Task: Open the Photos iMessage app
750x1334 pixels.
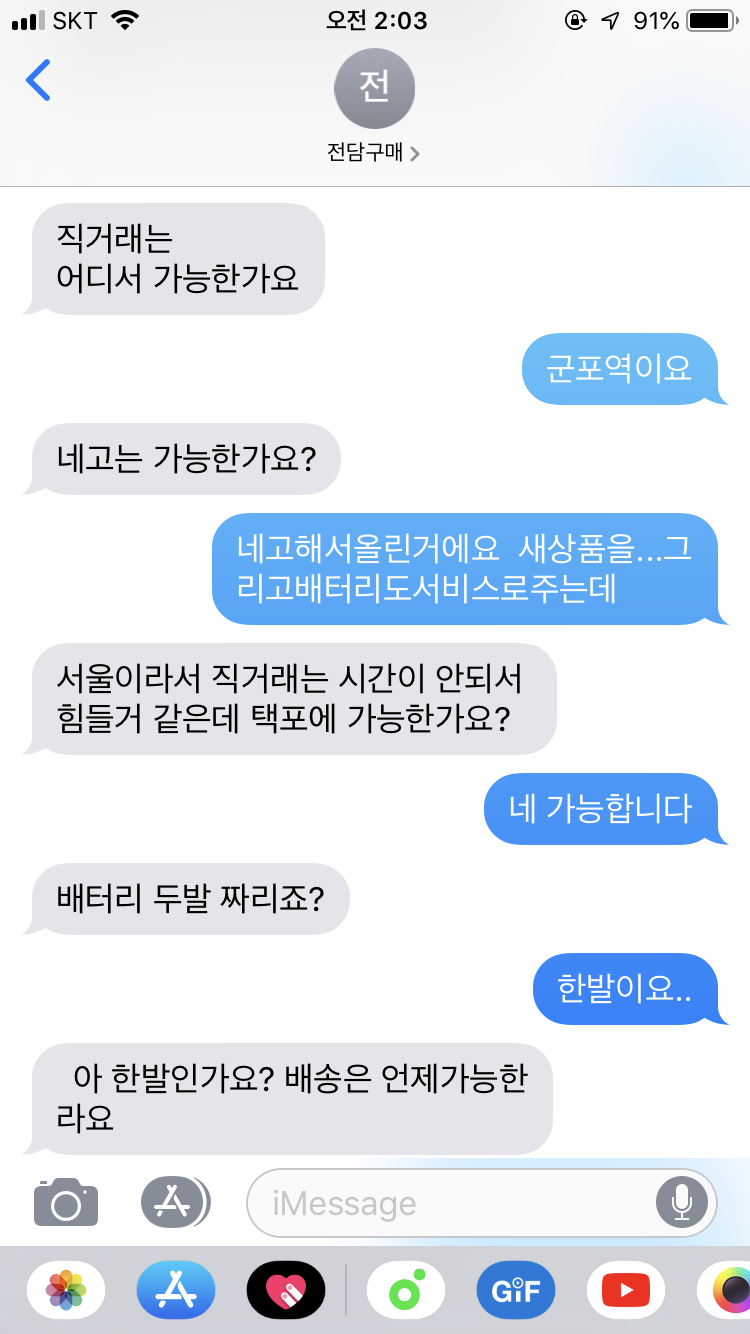Action: coord(66,1290)
